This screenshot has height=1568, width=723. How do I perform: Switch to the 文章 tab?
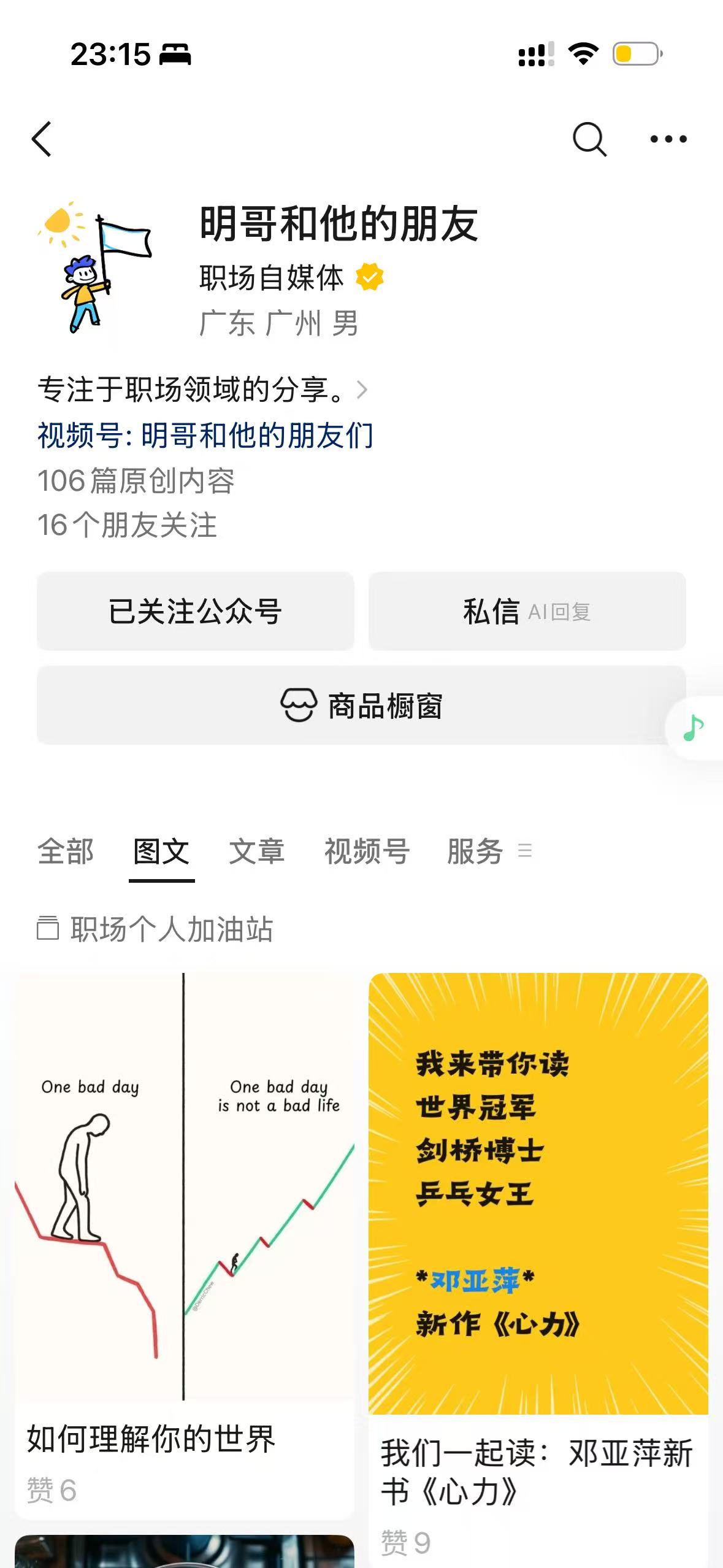(256, 851)
